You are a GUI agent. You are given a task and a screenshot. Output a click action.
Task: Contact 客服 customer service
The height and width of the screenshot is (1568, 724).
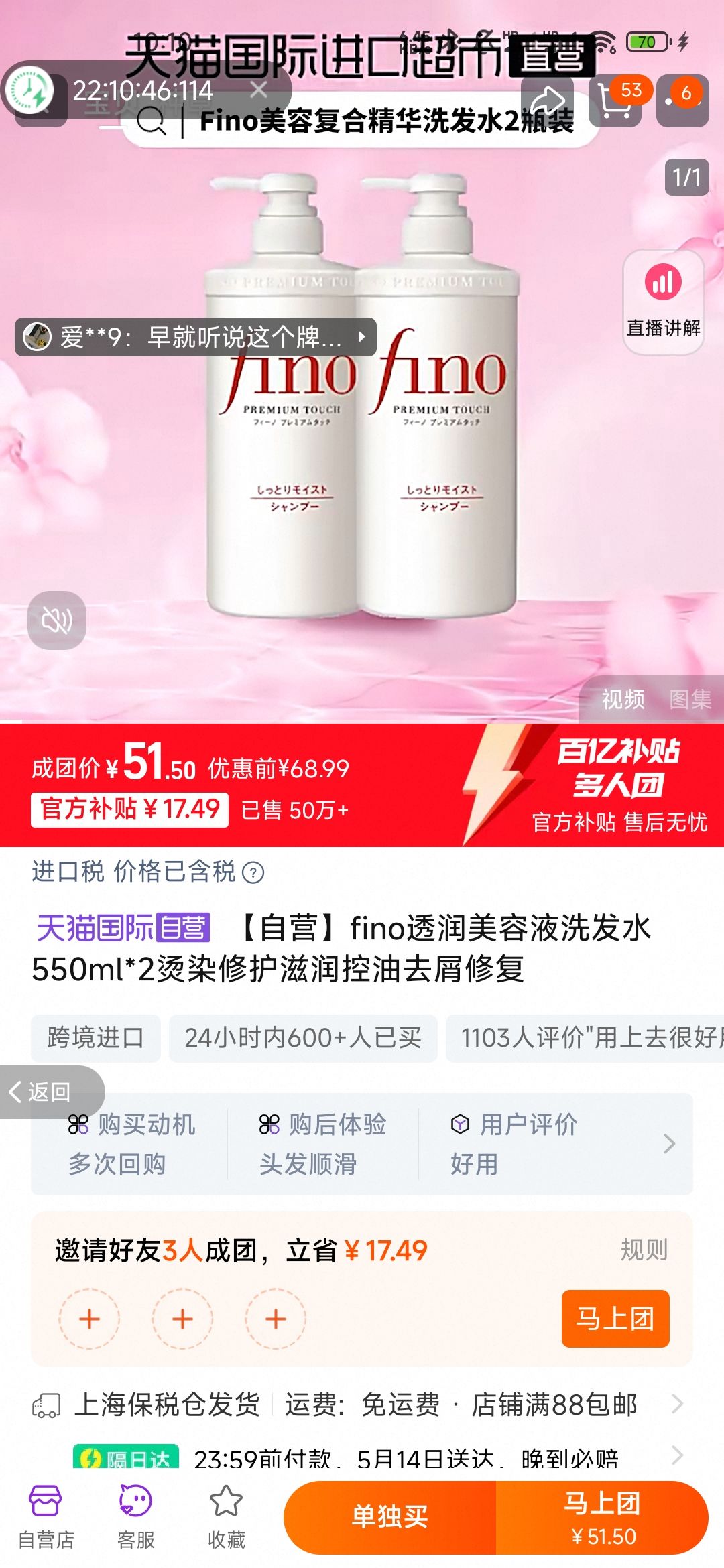[x=135, y=1517]
